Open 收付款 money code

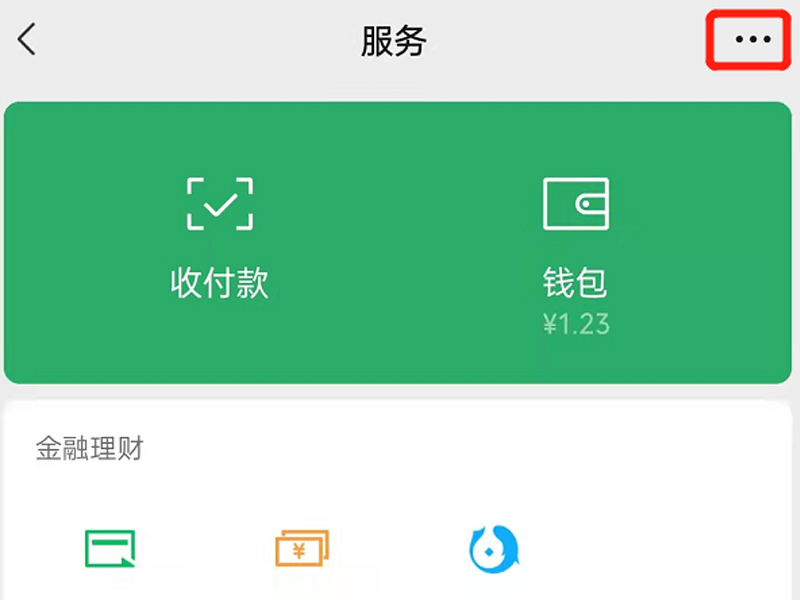[x=219, y=240]
